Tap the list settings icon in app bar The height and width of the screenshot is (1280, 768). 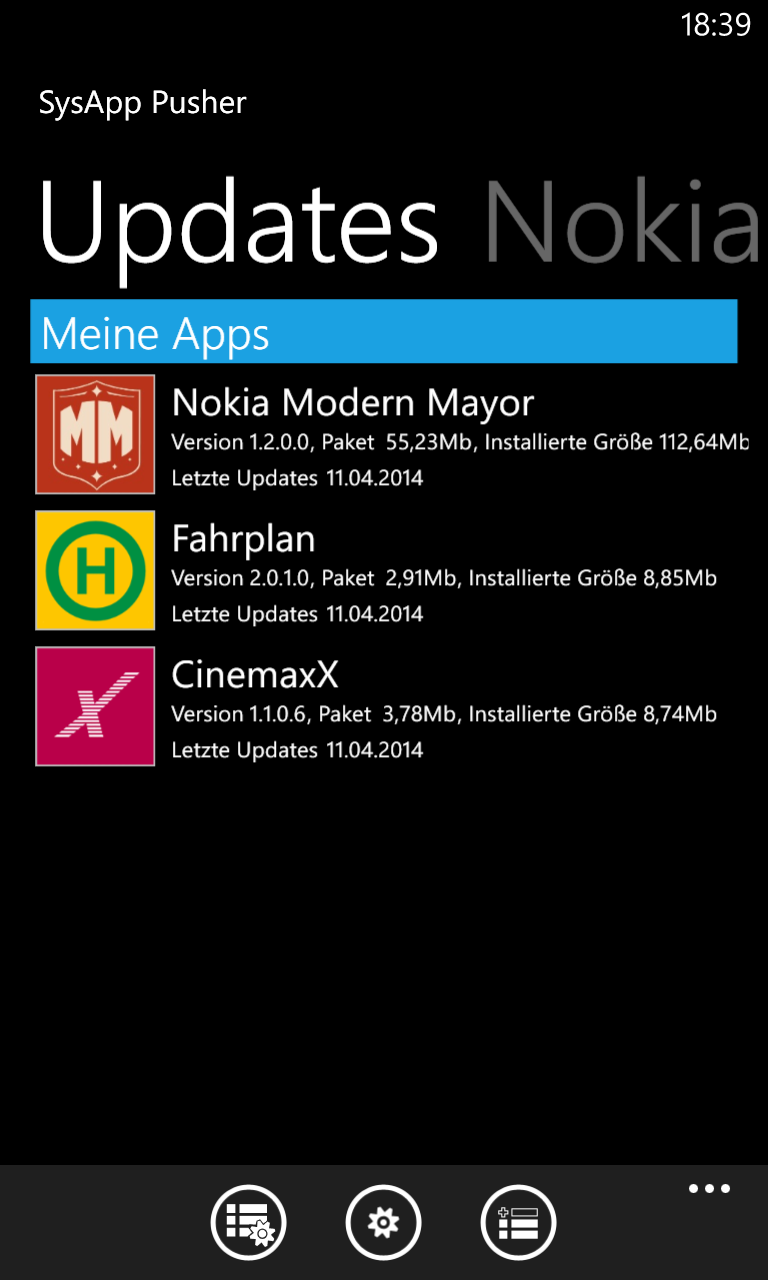click(248, 1222)
